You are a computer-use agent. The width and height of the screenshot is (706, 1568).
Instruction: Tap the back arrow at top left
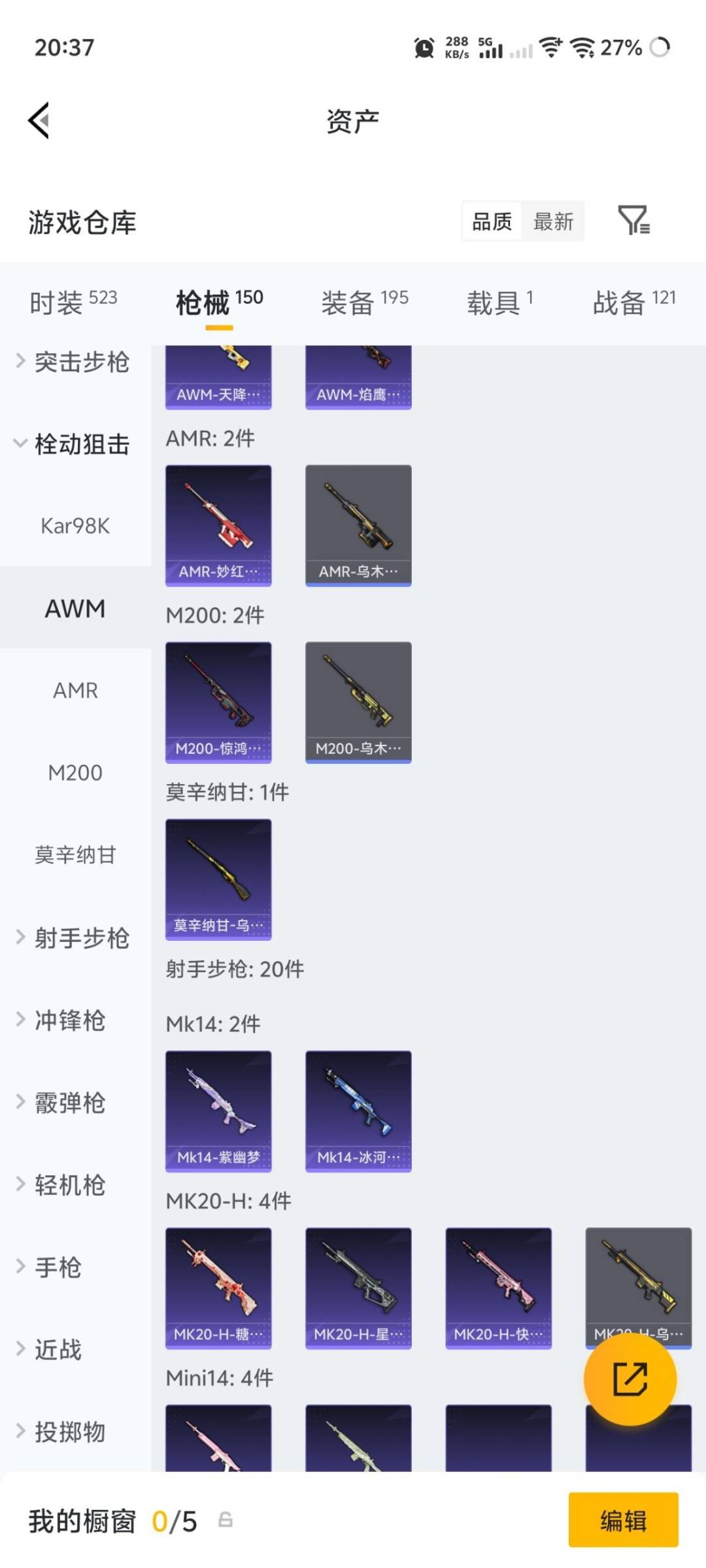point(39,120)
